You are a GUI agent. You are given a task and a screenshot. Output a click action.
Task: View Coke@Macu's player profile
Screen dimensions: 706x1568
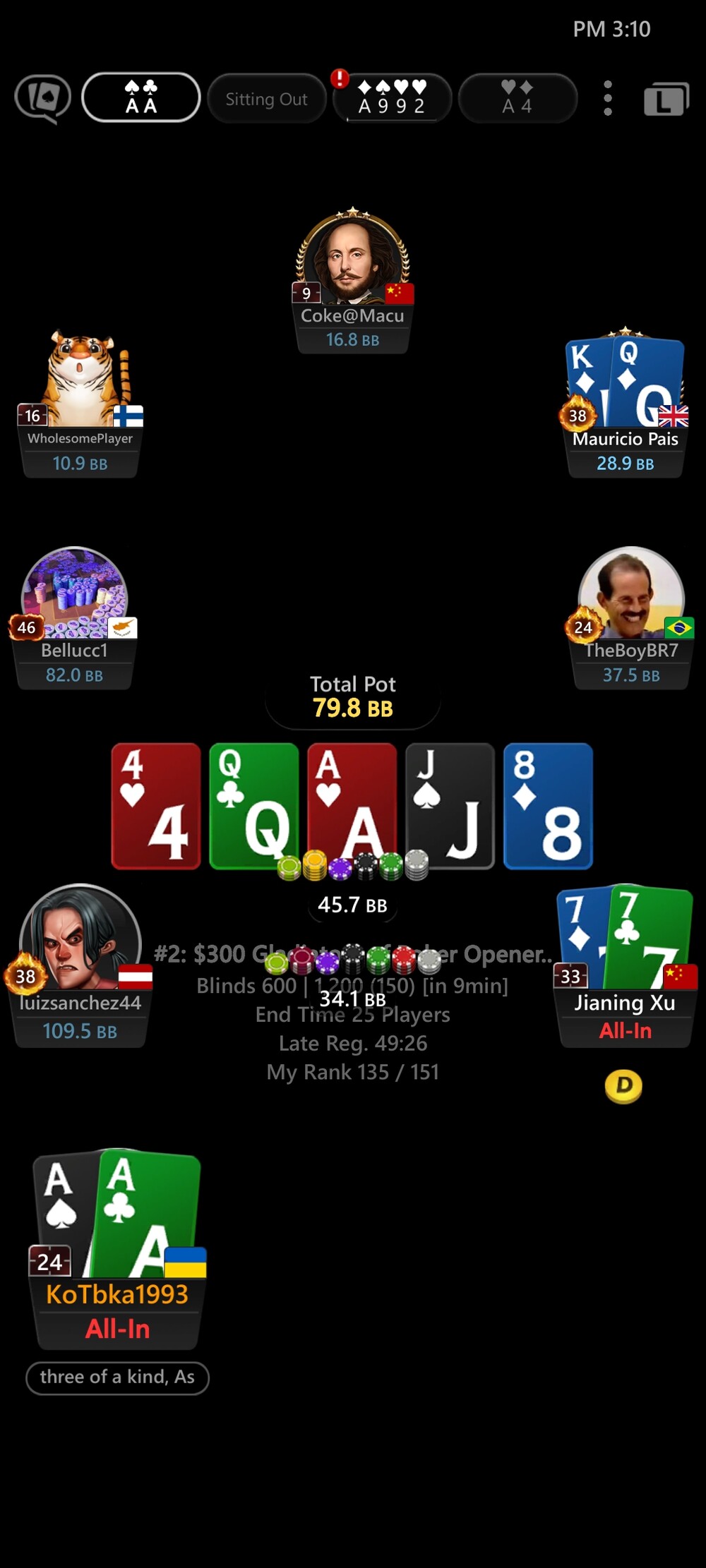(352, 279)
